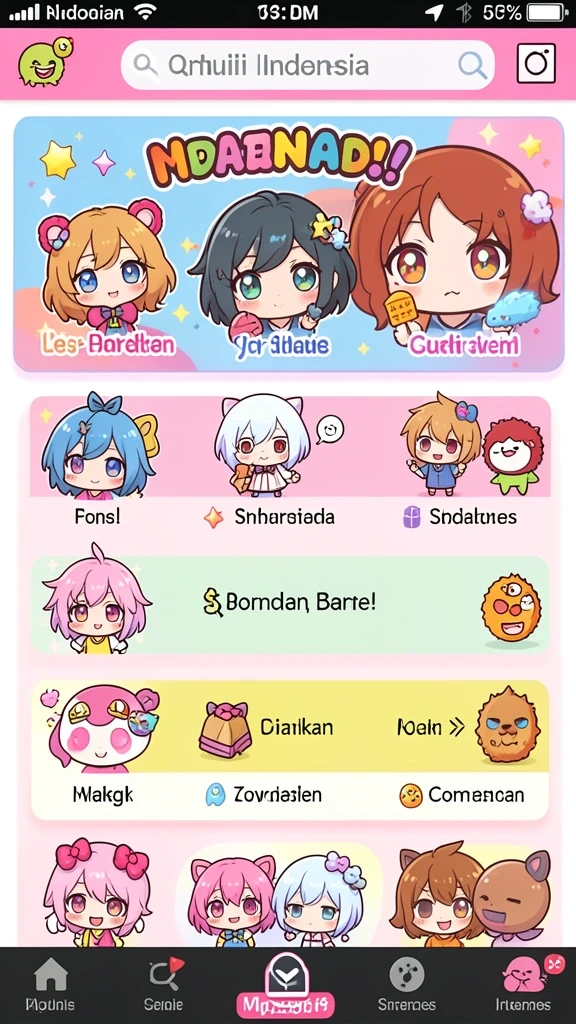Open the camera icon in the header
Image resolution: width=576 pixels, height=1024 pixels.
pyautogui.click(x=536, y=64)
